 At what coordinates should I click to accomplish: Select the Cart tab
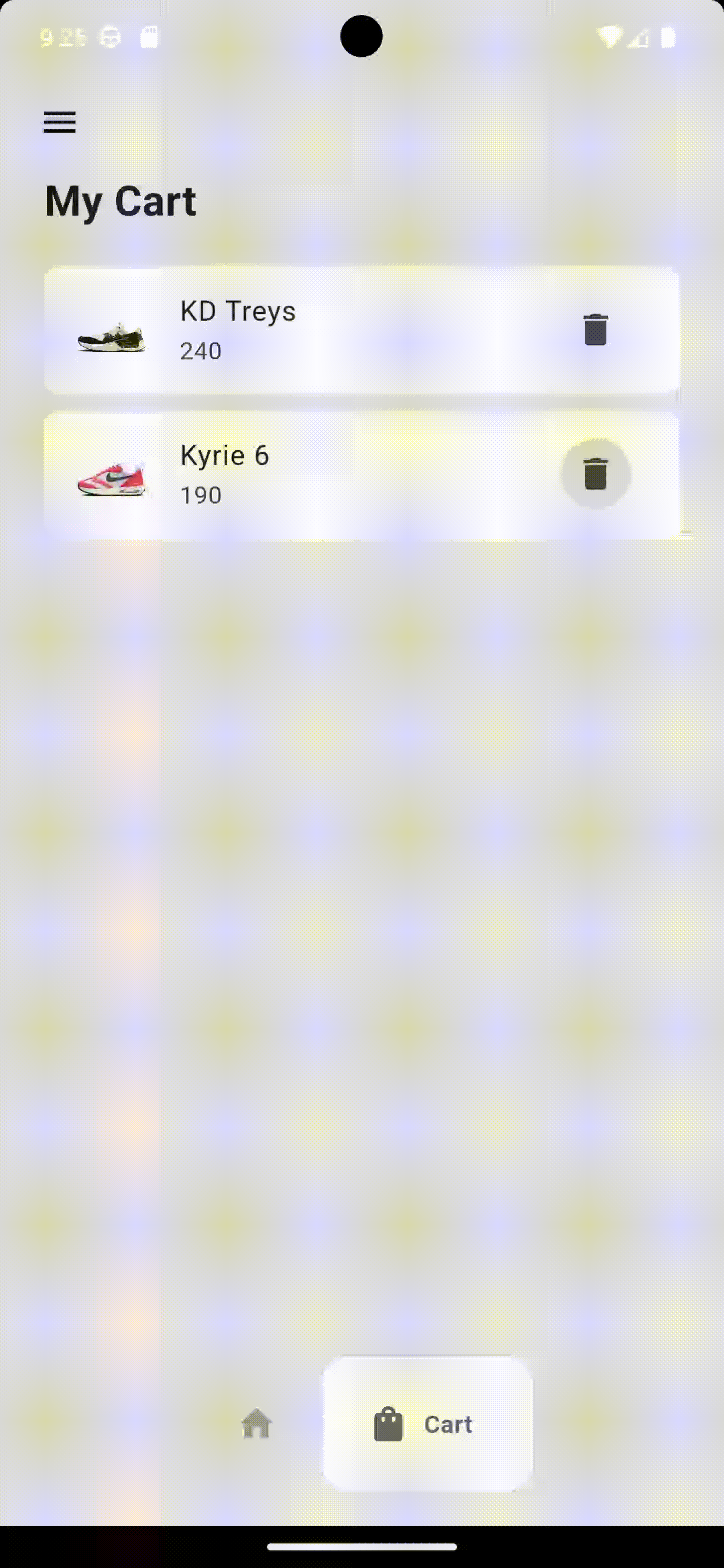click(x=427, y=1424)
